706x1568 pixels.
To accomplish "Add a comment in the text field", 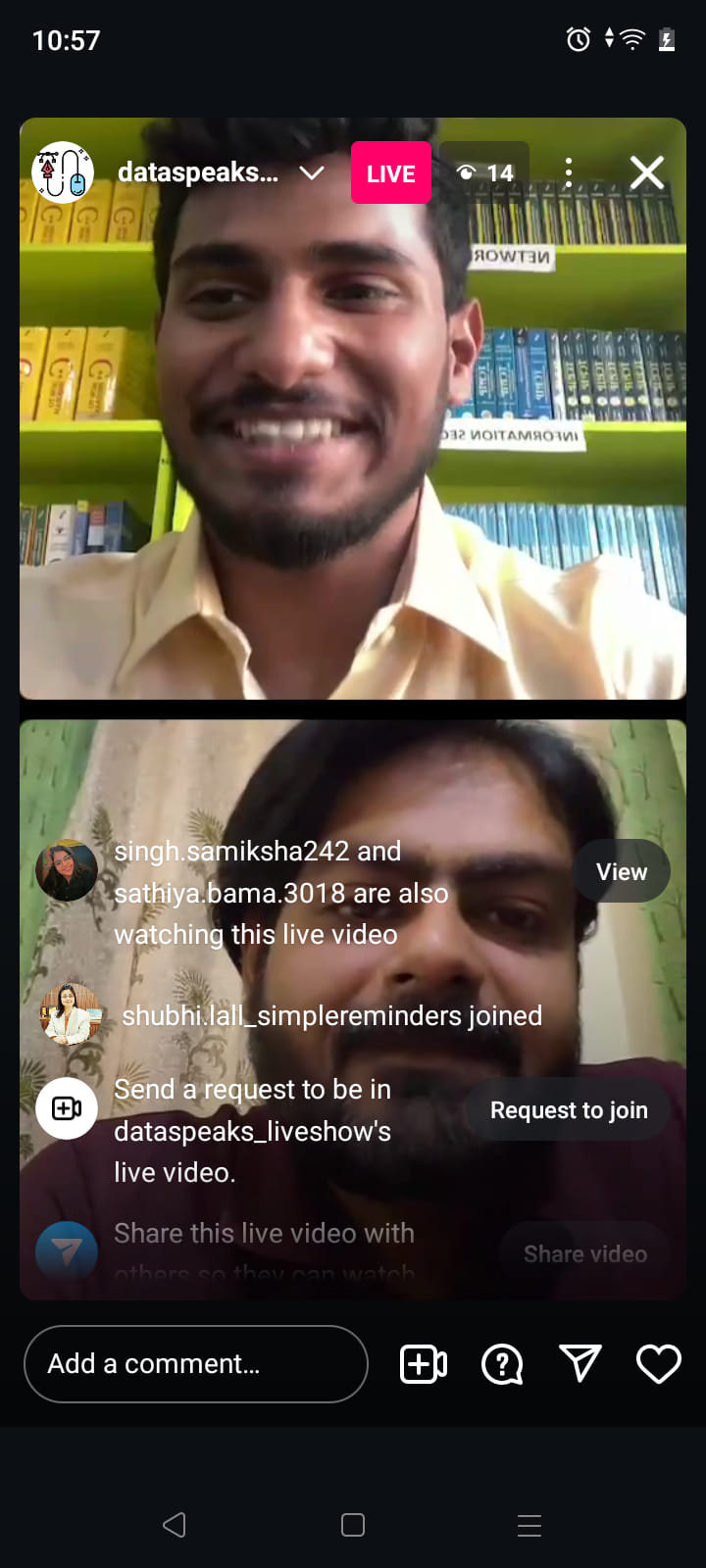I will 195,1364.
